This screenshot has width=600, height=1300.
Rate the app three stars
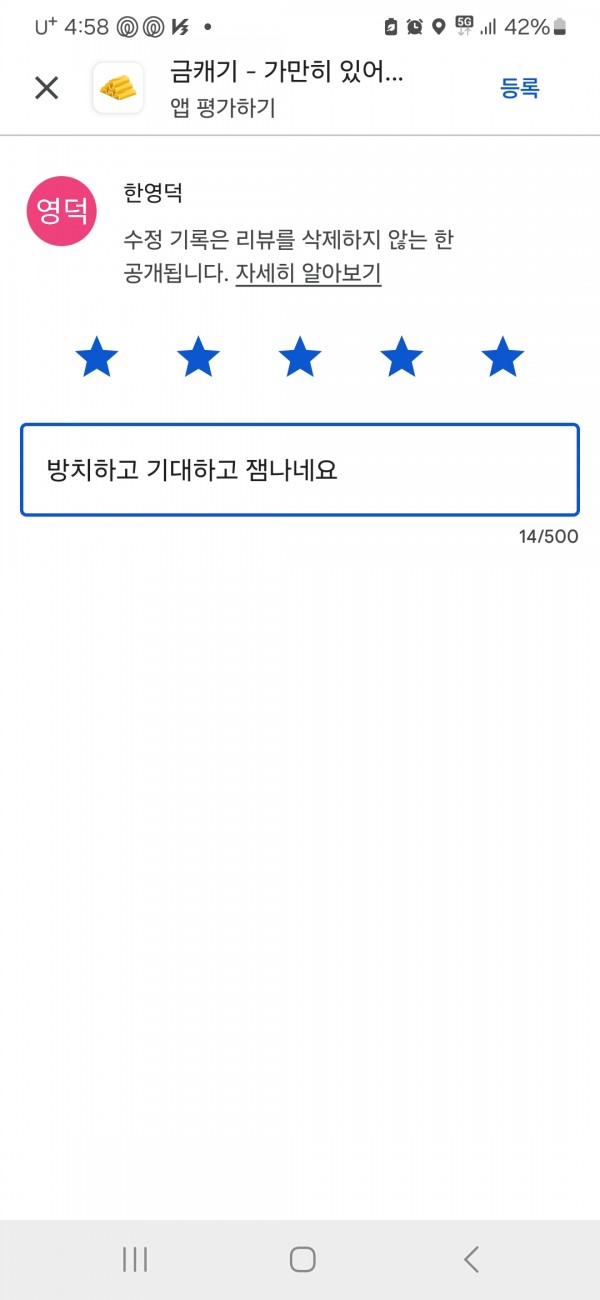[x=300, y=357]
